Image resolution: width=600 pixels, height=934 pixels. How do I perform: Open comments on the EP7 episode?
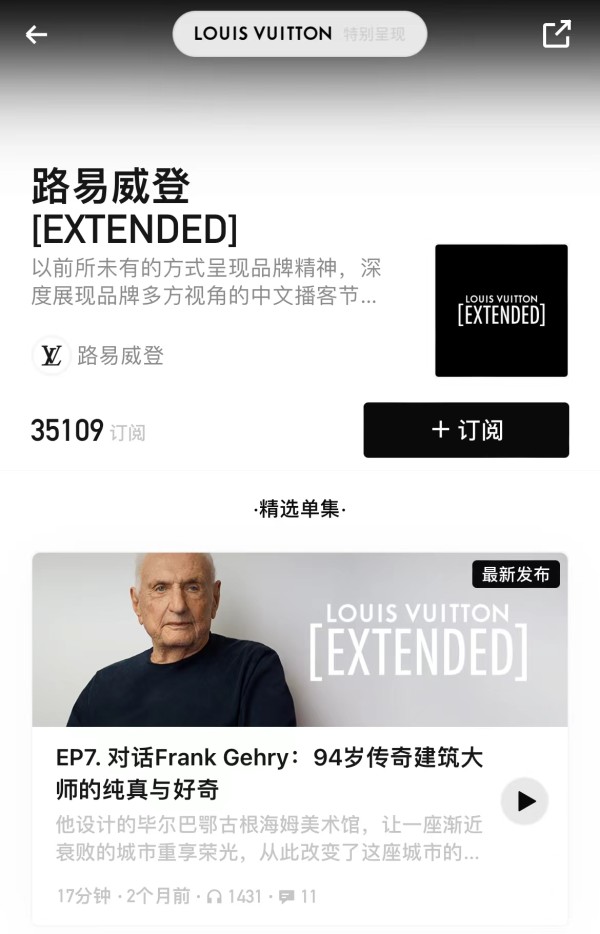coord(297,896)
